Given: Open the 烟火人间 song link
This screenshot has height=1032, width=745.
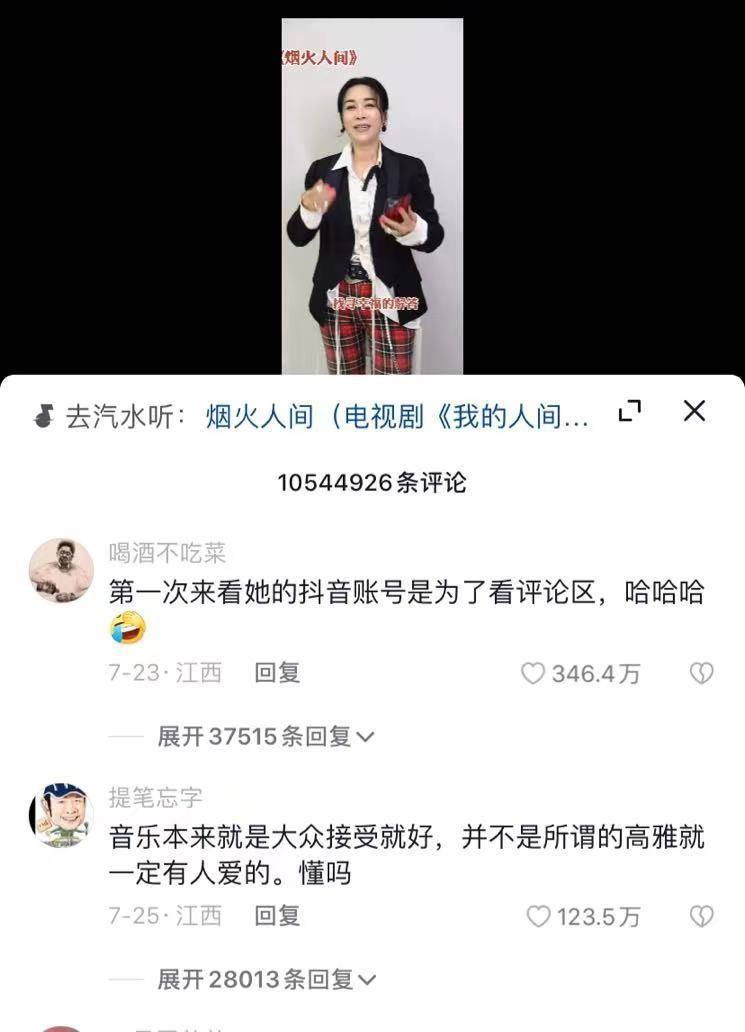Looking at the screenshot, I should click(x=397, y=416).
